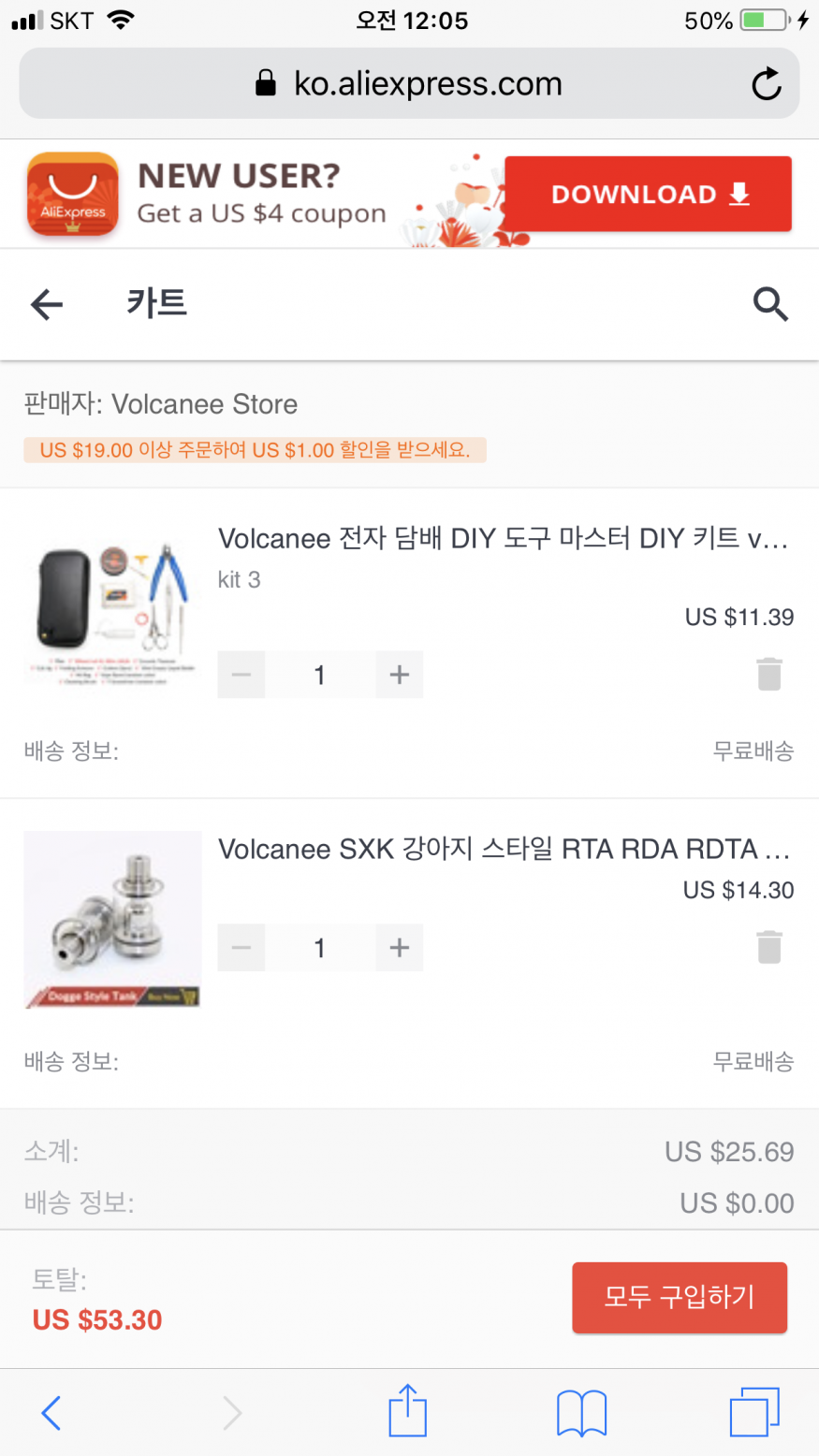Decrease quantity of Volcanee DIY kit
The height and width of the screenshot is (1456, 819).
coord(241,675)
